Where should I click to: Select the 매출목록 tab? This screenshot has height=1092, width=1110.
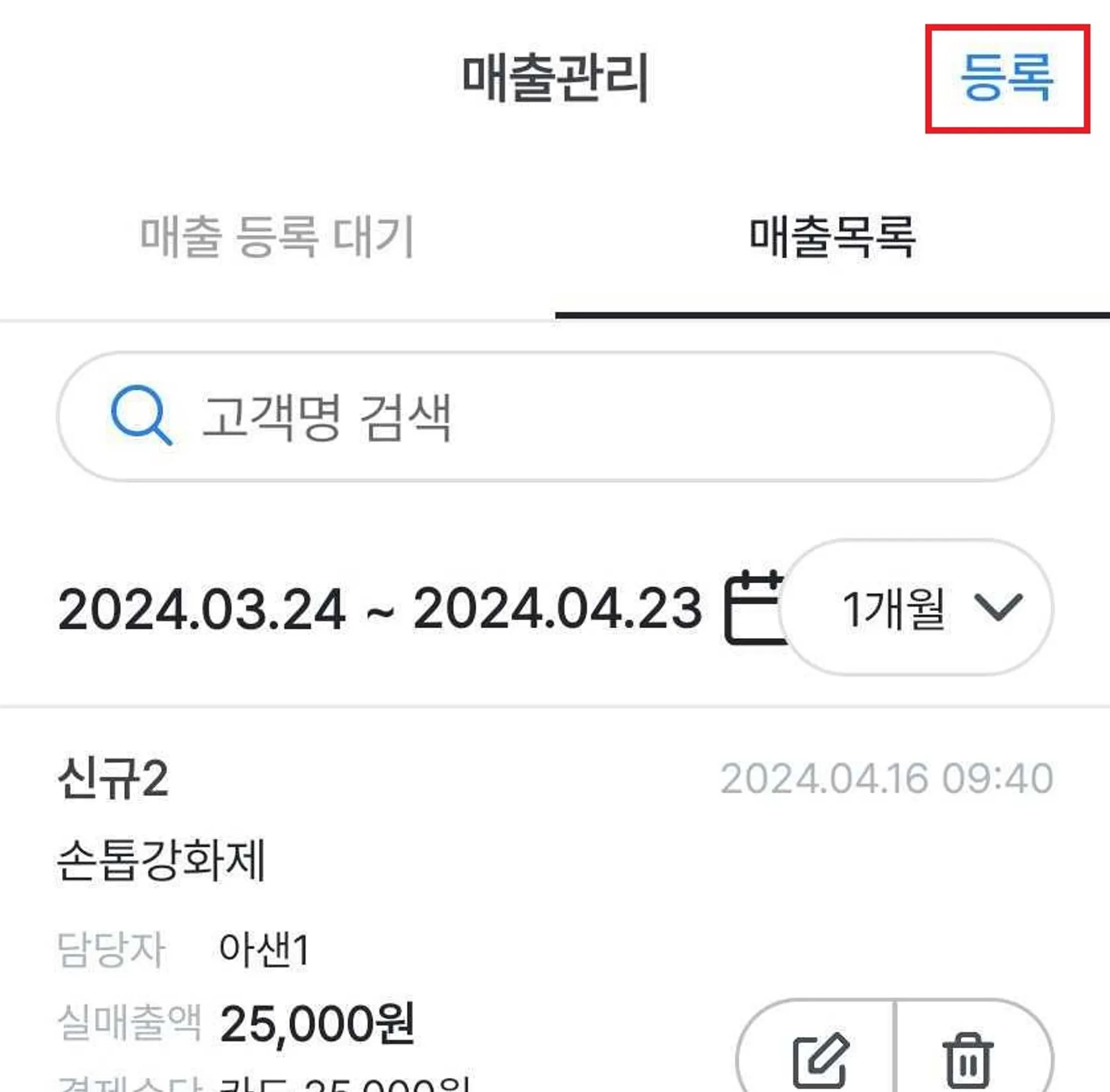(x=832, y=237)
